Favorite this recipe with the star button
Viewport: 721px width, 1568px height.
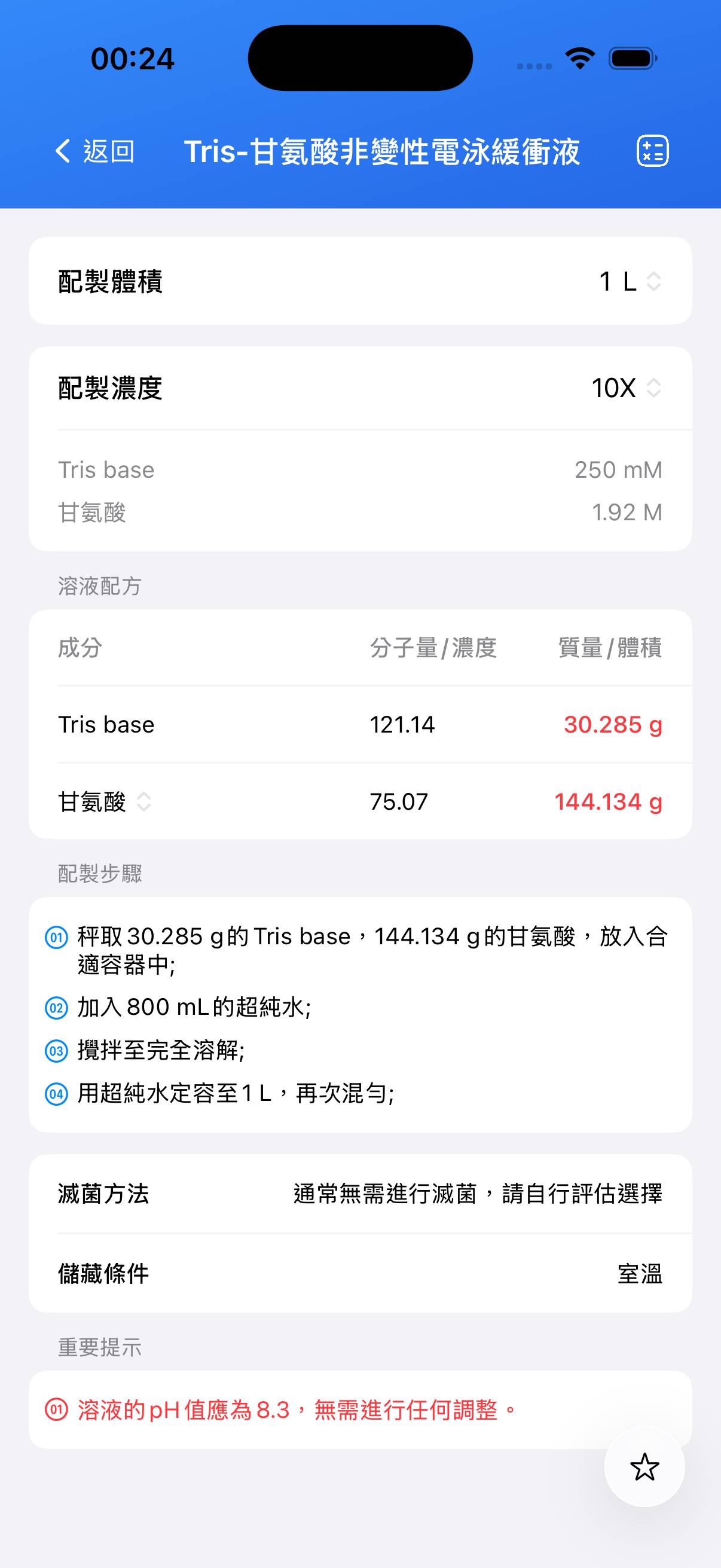(644, 1467)
